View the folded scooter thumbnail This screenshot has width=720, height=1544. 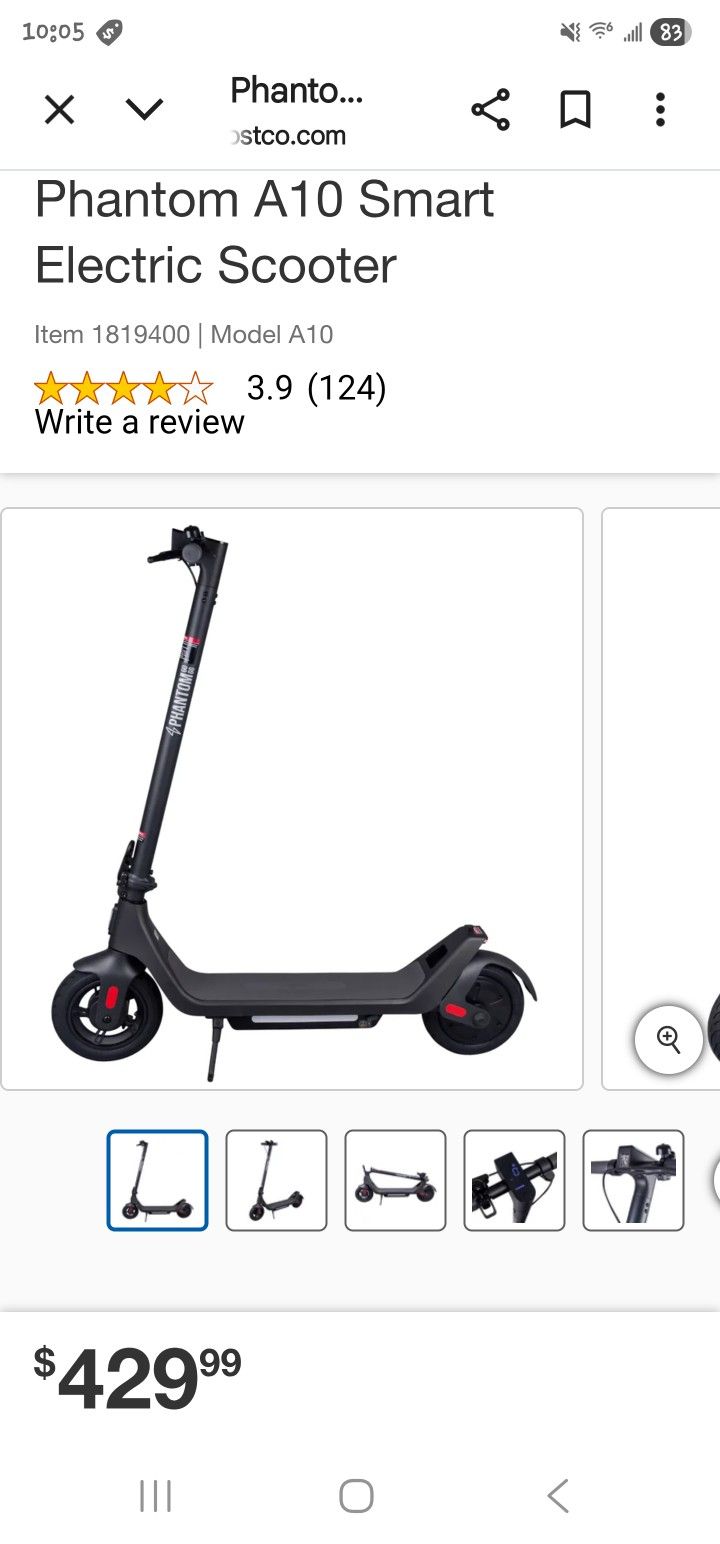click(x=395, y=1180)
